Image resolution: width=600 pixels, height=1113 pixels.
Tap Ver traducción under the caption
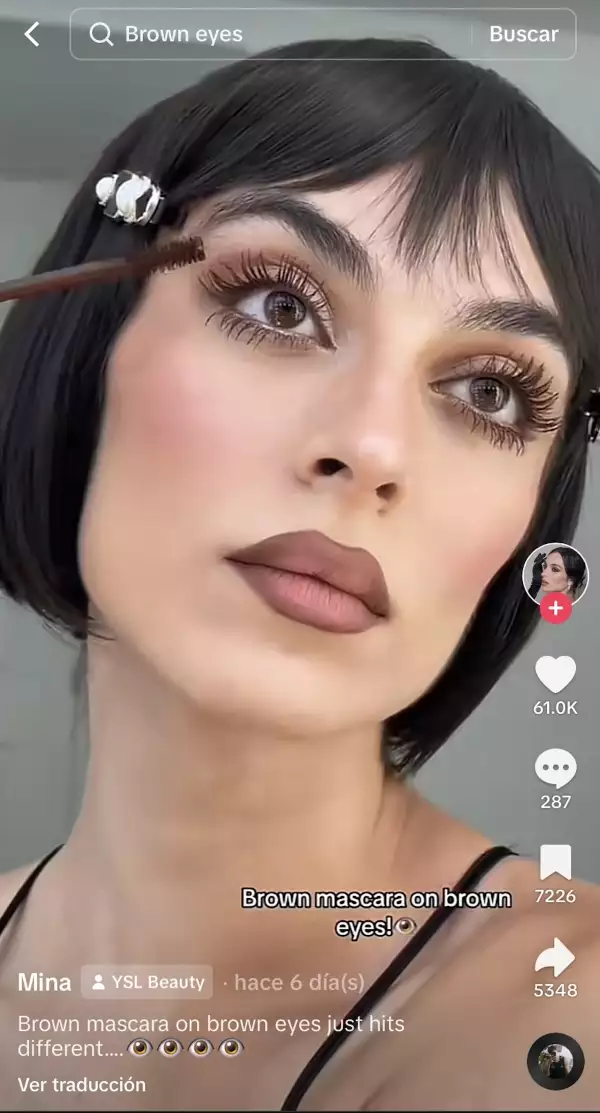pyautogui.click(x=82, y=1084)
